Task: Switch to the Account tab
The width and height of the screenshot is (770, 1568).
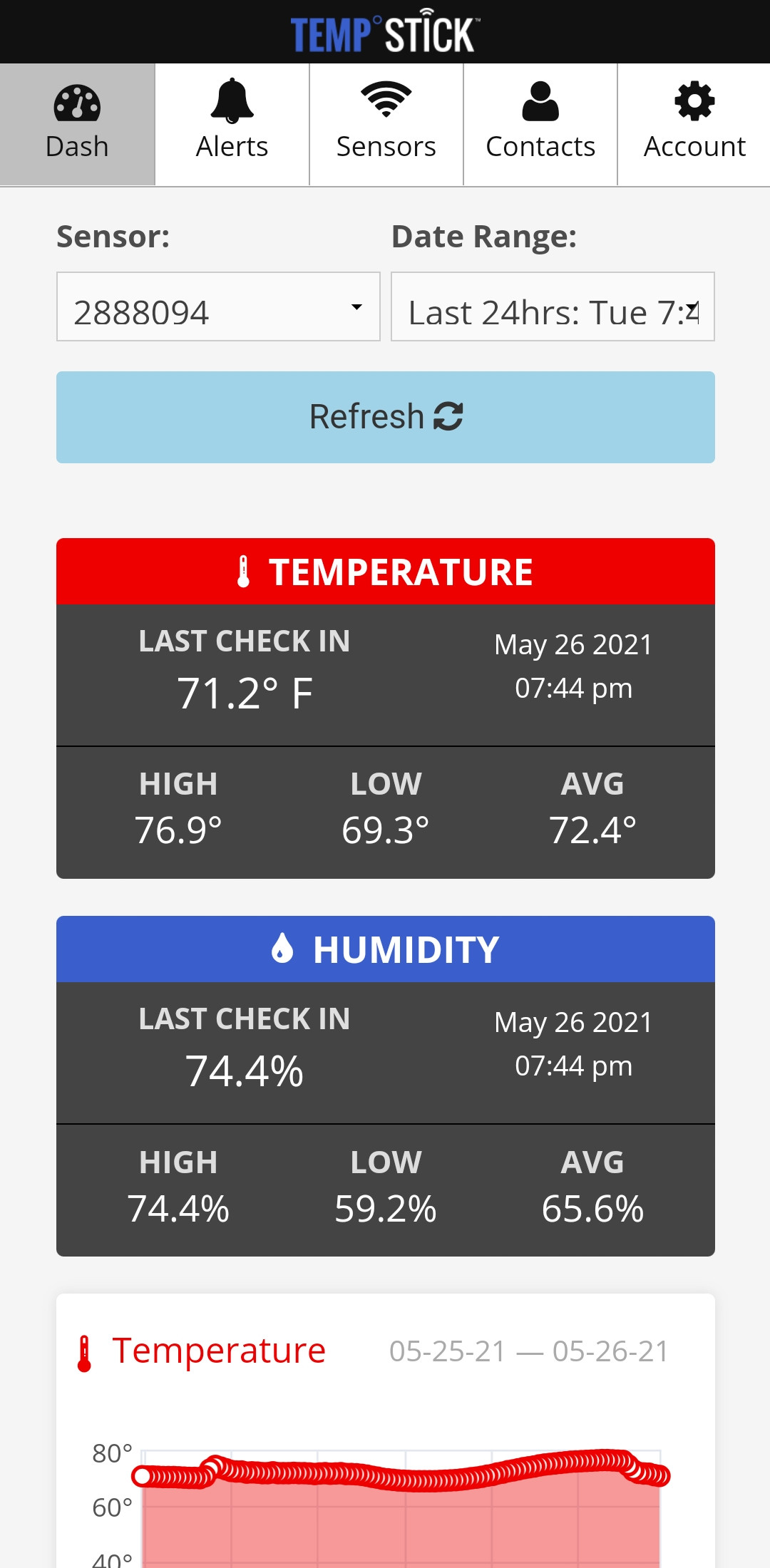Action: click(694, 125)
